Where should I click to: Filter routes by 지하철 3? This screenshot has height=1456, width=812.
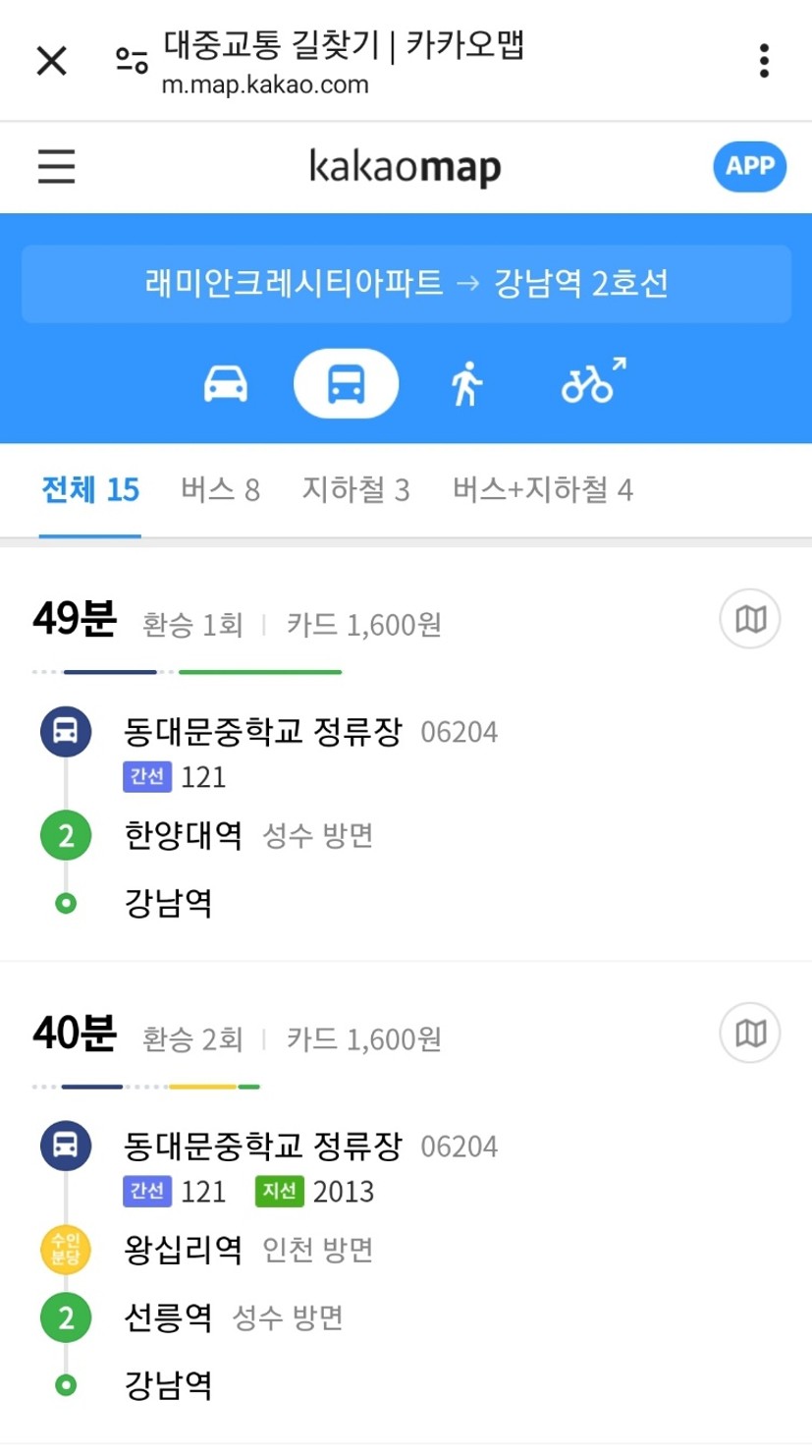click(355, 489)
